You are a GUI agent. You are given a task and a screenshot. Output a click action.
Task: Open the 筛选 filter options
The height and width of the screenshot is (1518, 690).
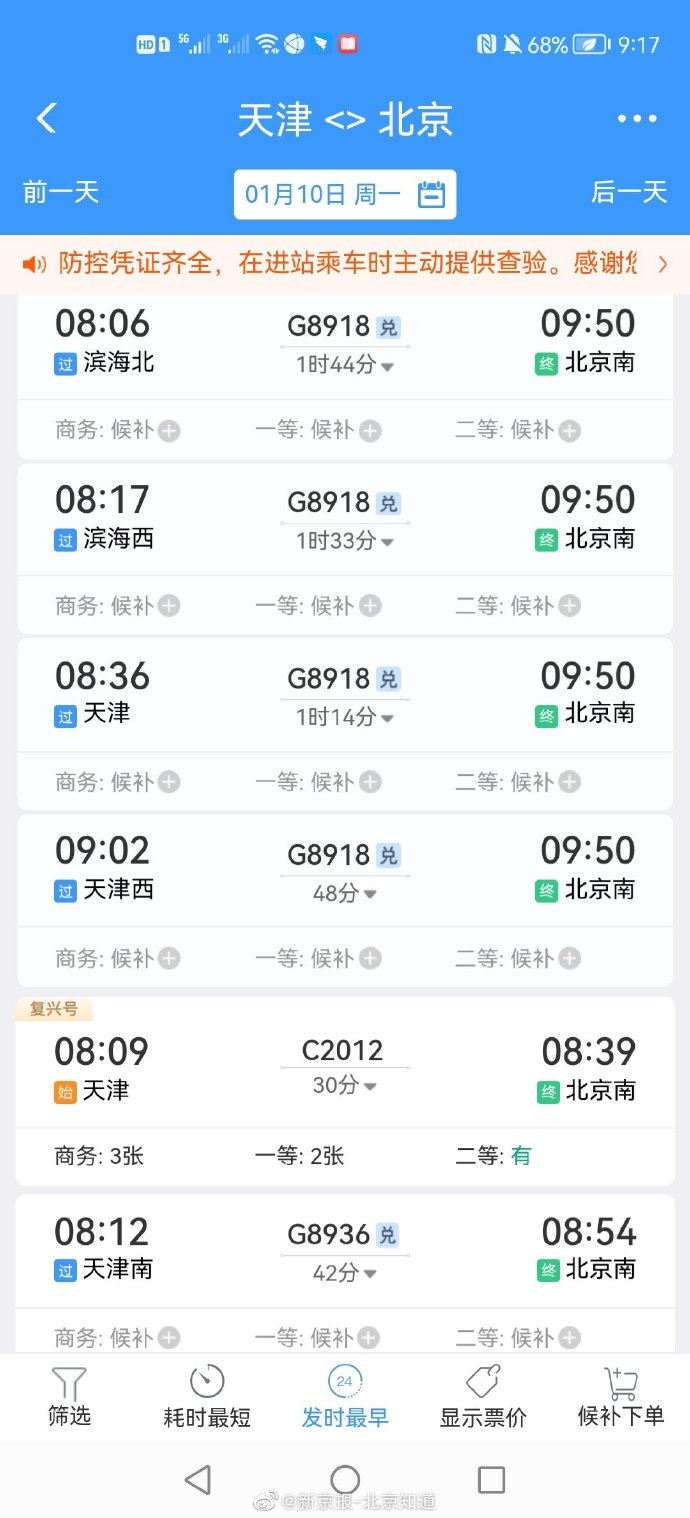[69, 1397]
